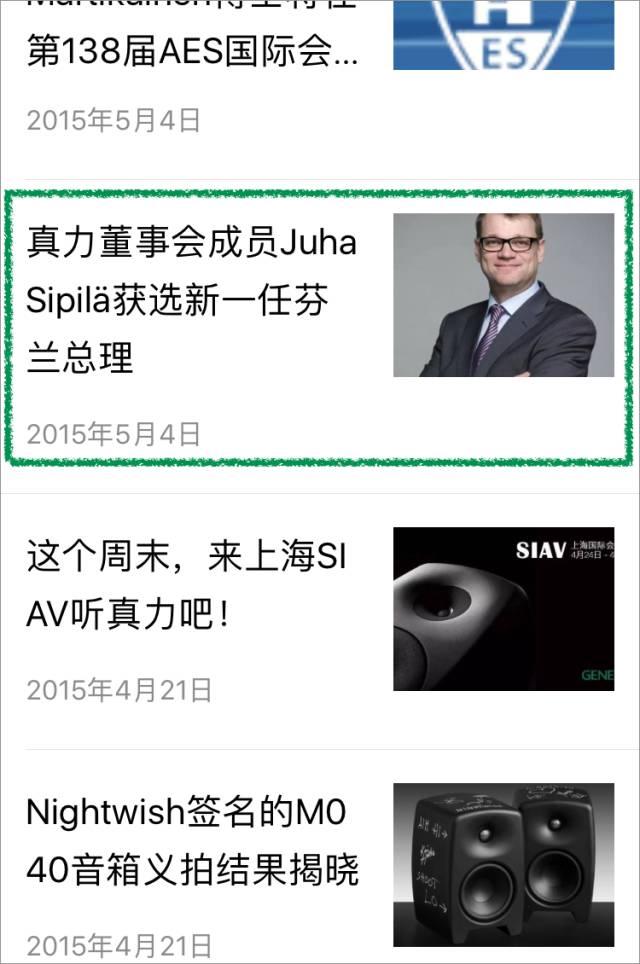Viewport: 640px width, 964px height.
Task: Open the Nightwish签名的M040音箱 article
Action: tap(192, 840)
